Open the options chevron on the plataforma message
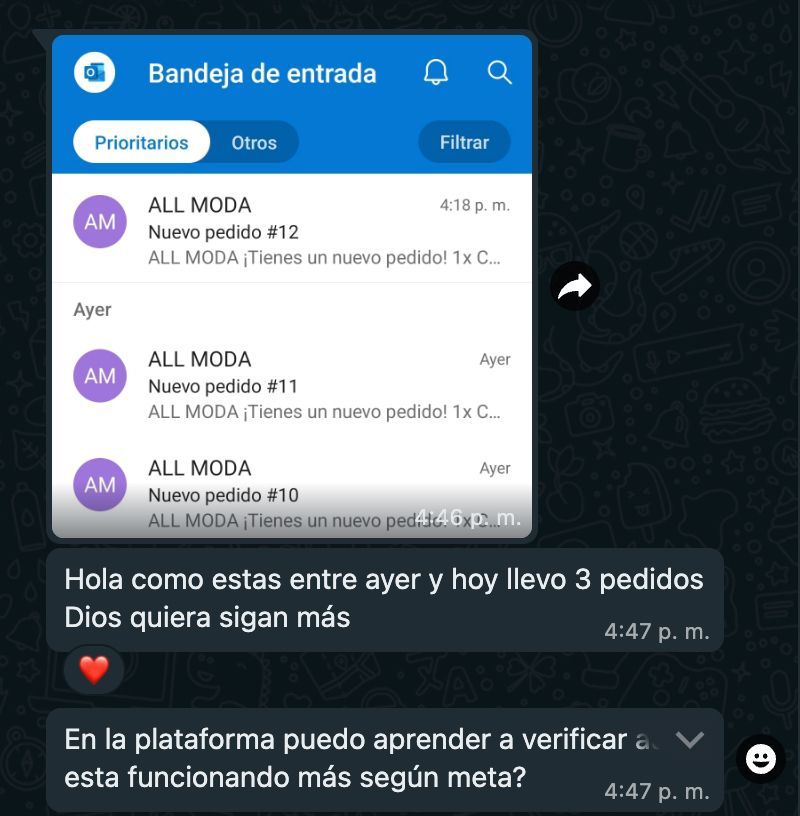800x816 pixels. [x=690, y=739]
